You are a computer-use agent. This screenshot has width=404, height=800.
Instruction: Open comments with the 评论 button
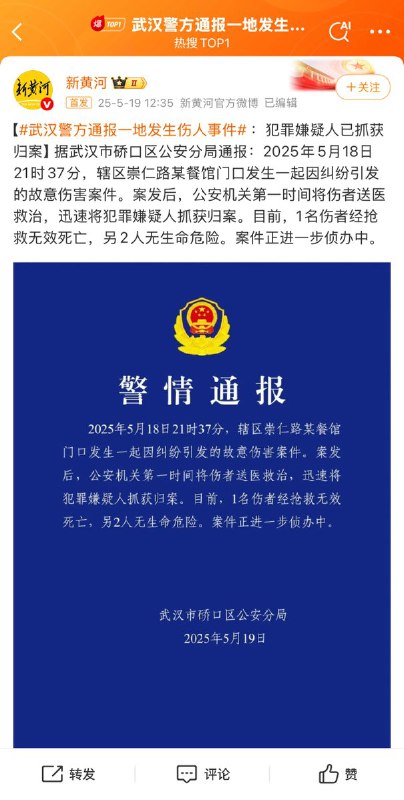click(203, 774)
